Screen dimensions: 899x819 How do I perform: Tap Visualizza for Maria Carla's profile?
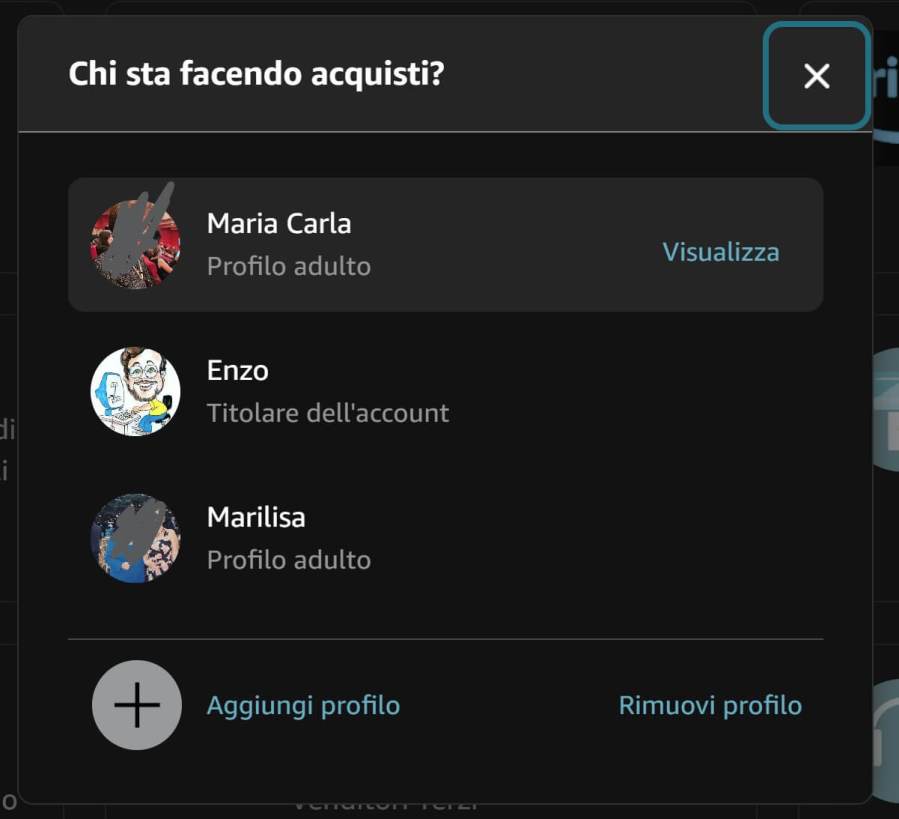(720, 252)
